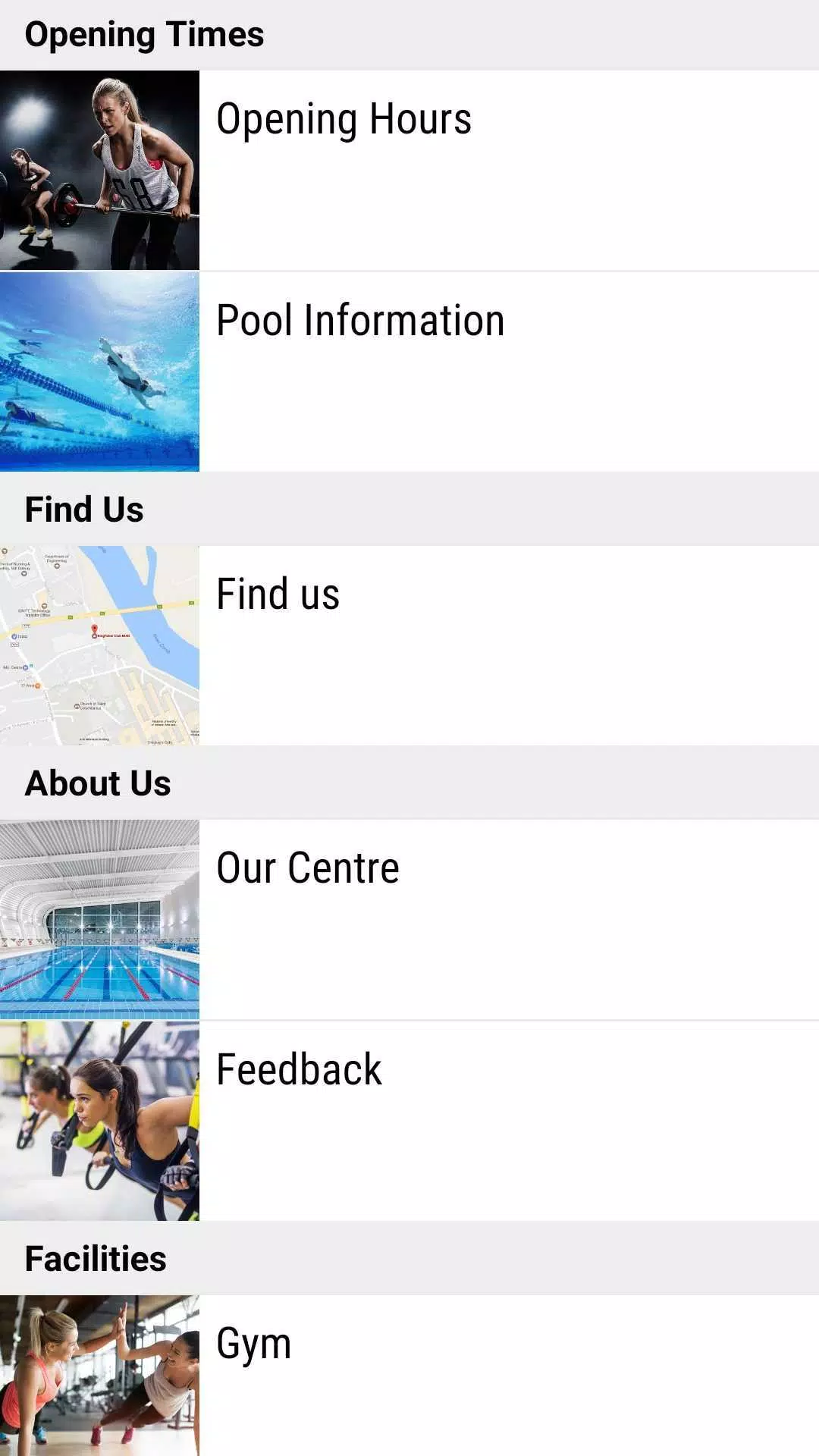Open the Find us map entry
819x1456 pixels.
(x=409, y=645)
